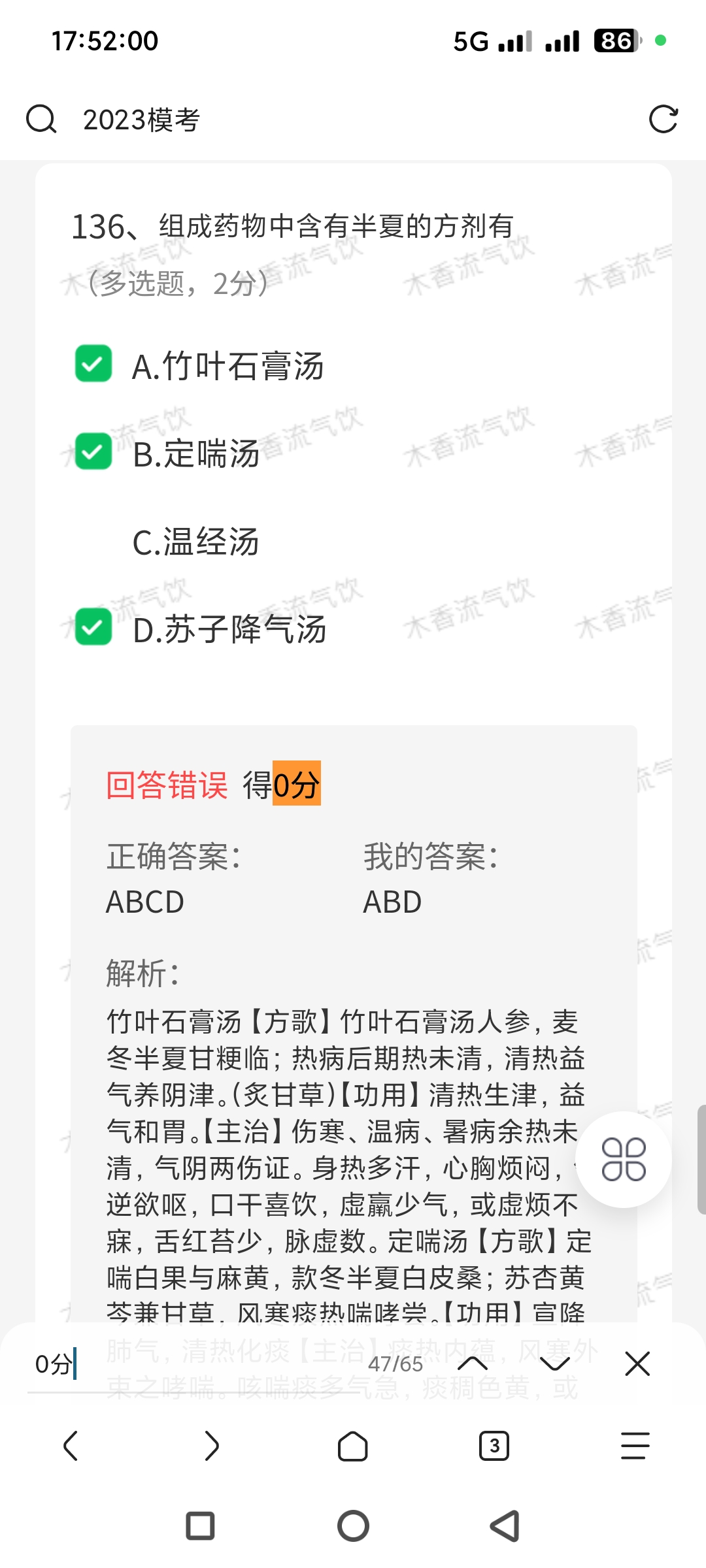
Task: Tap the system recent apps button
Action: [200, 1526]
